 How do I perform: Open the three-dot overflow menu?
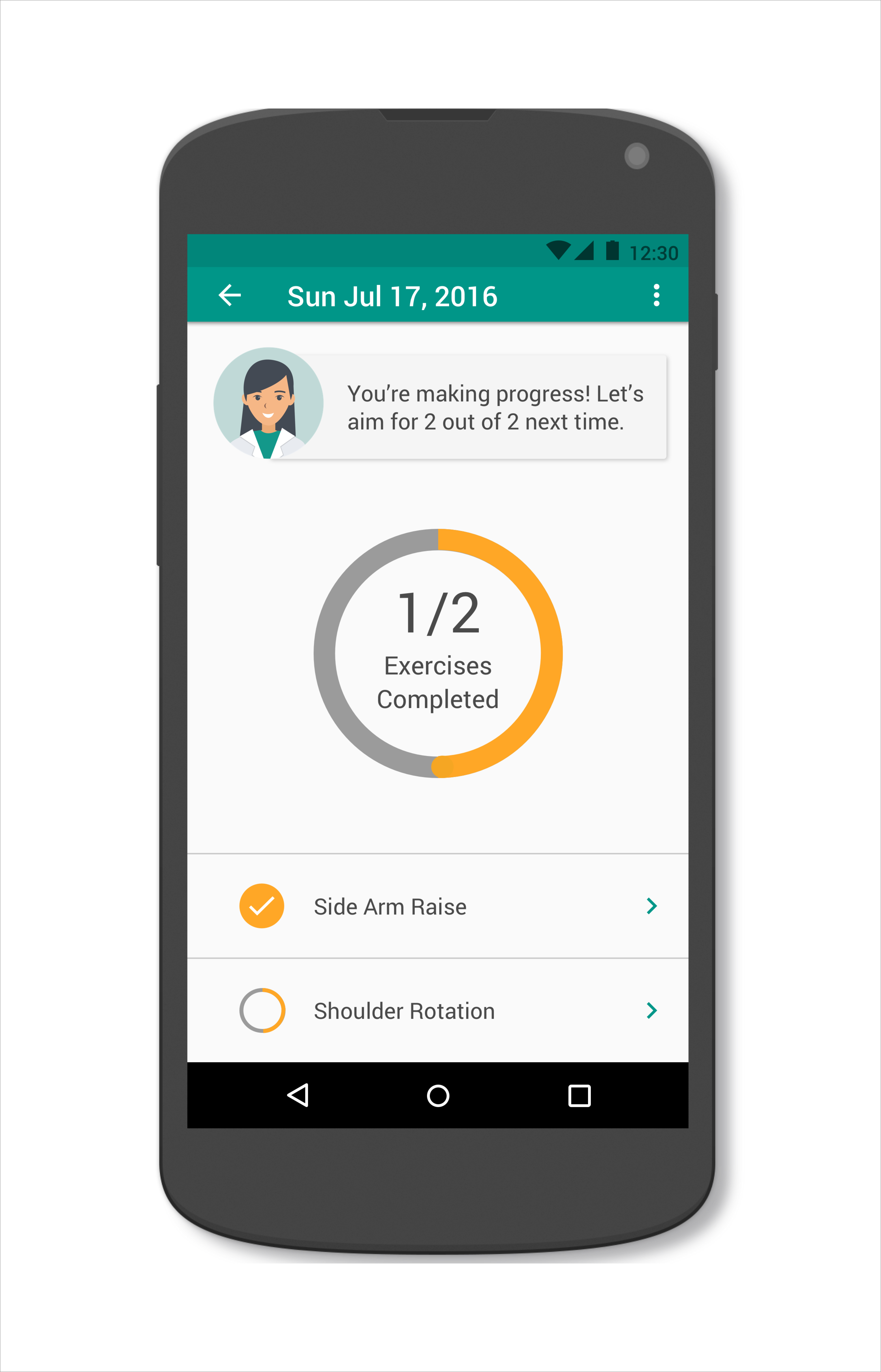click(x=656, y=296)
